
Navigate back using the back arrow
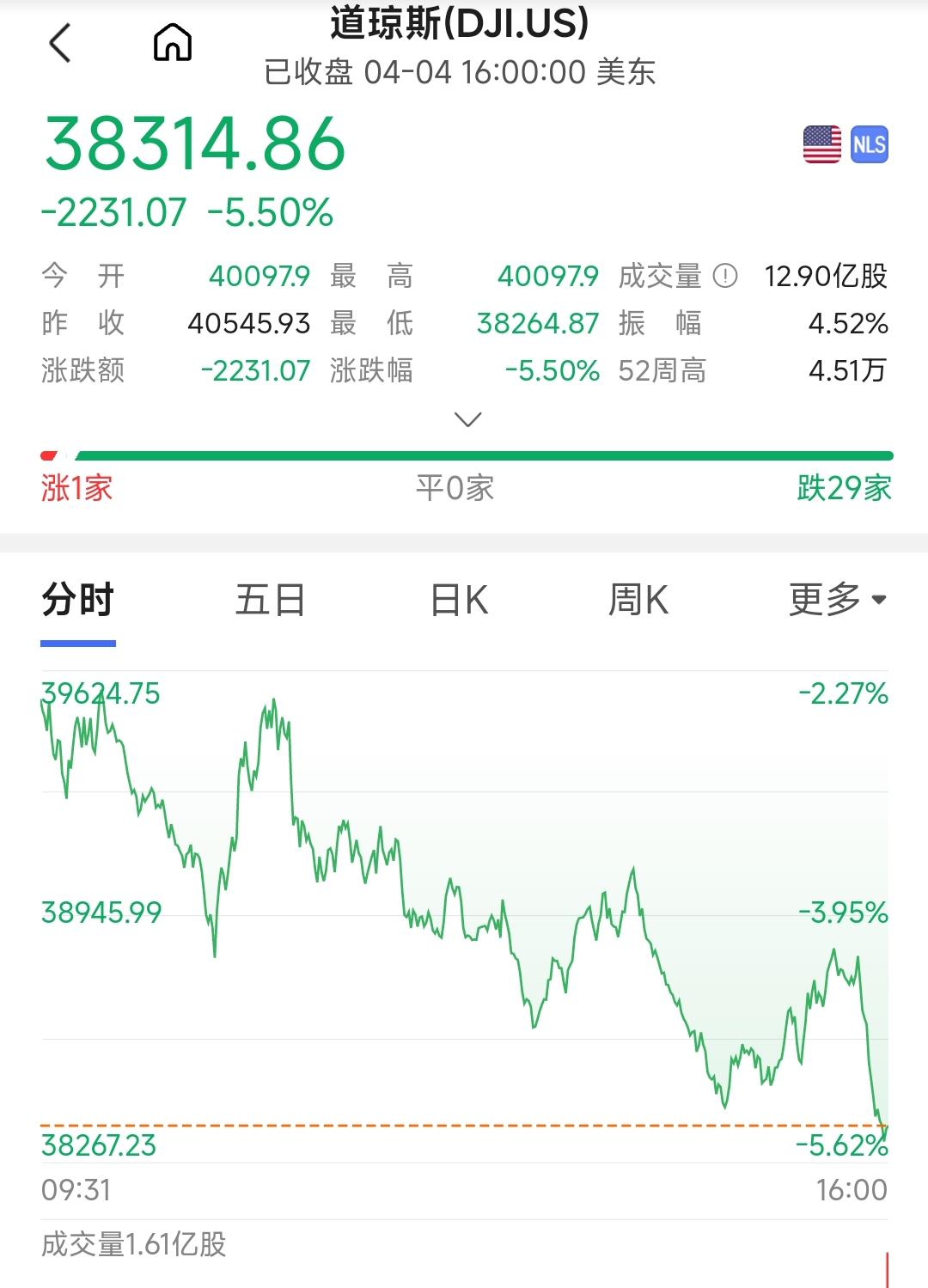point(60,43)
